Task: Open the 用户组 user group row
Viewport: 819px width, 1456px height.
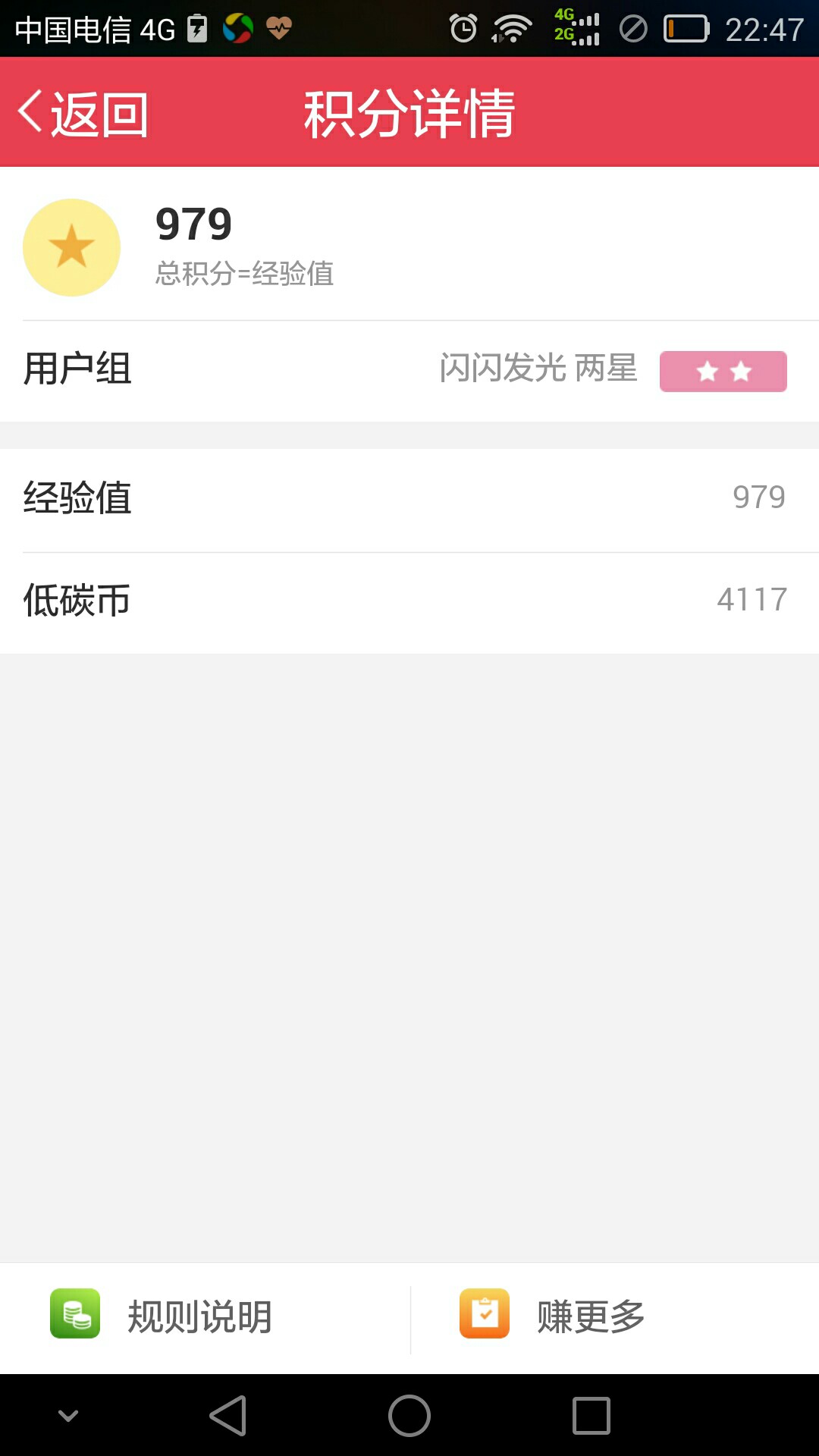Action: [x=409, y=370]
